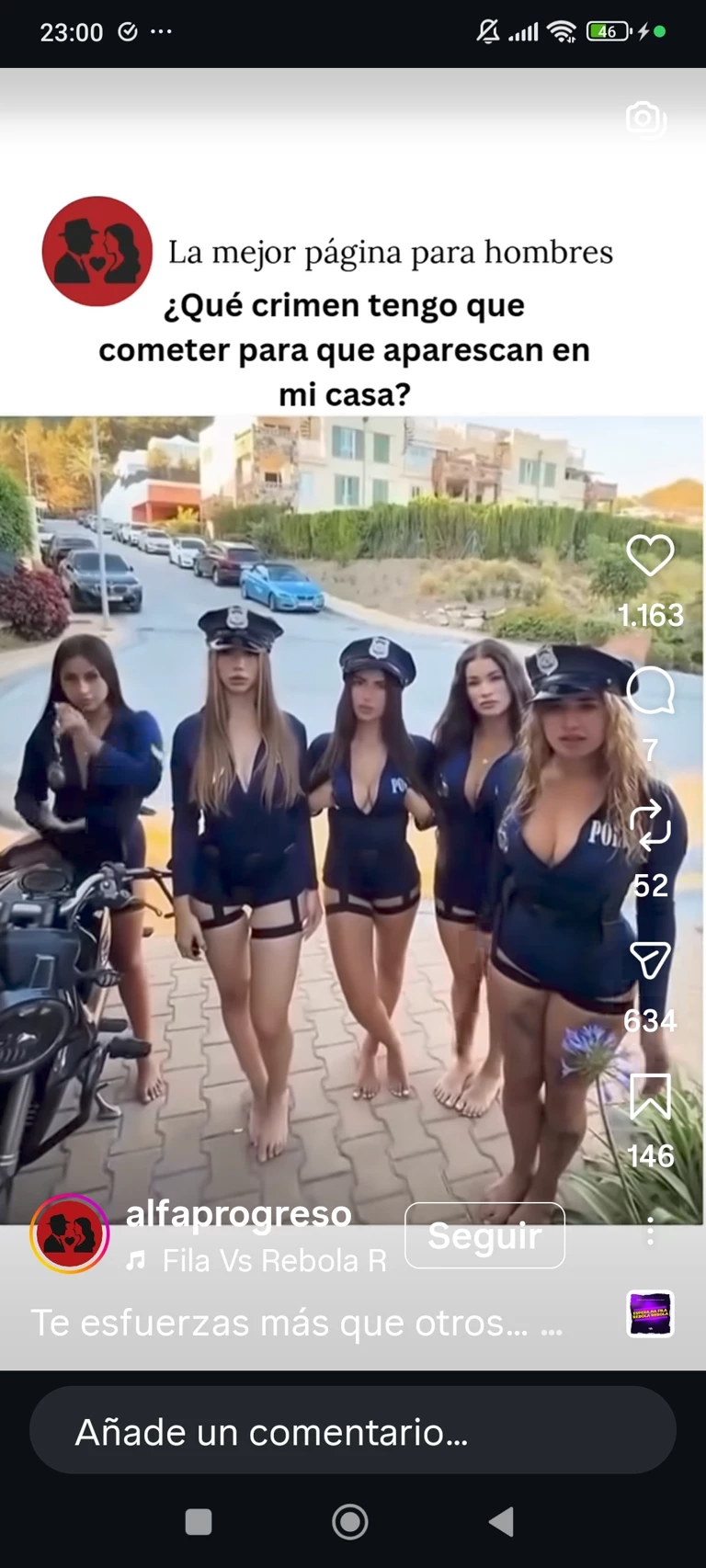The height and width of the screenshot is (1568, 706).
Task: Open the alfaprogreso profile name
Action: point(239,1214)
